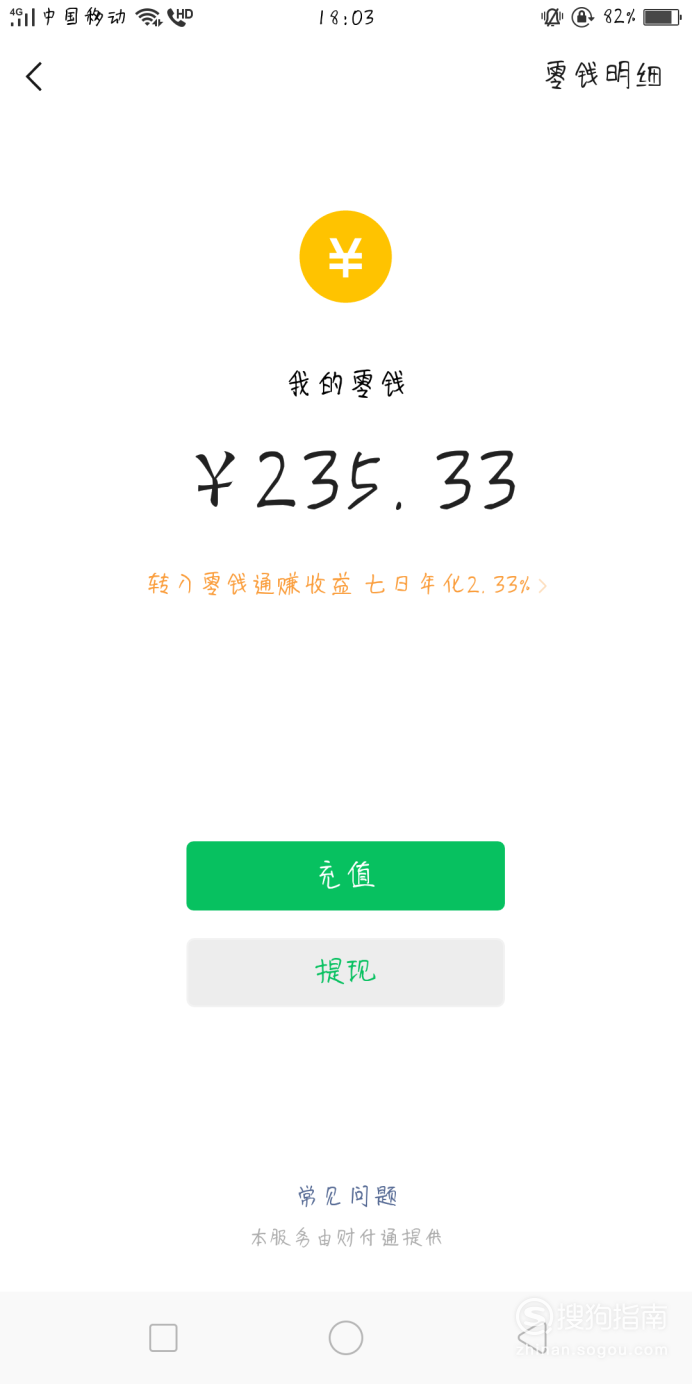Go to home screen via circle button

coord(346,1338)
